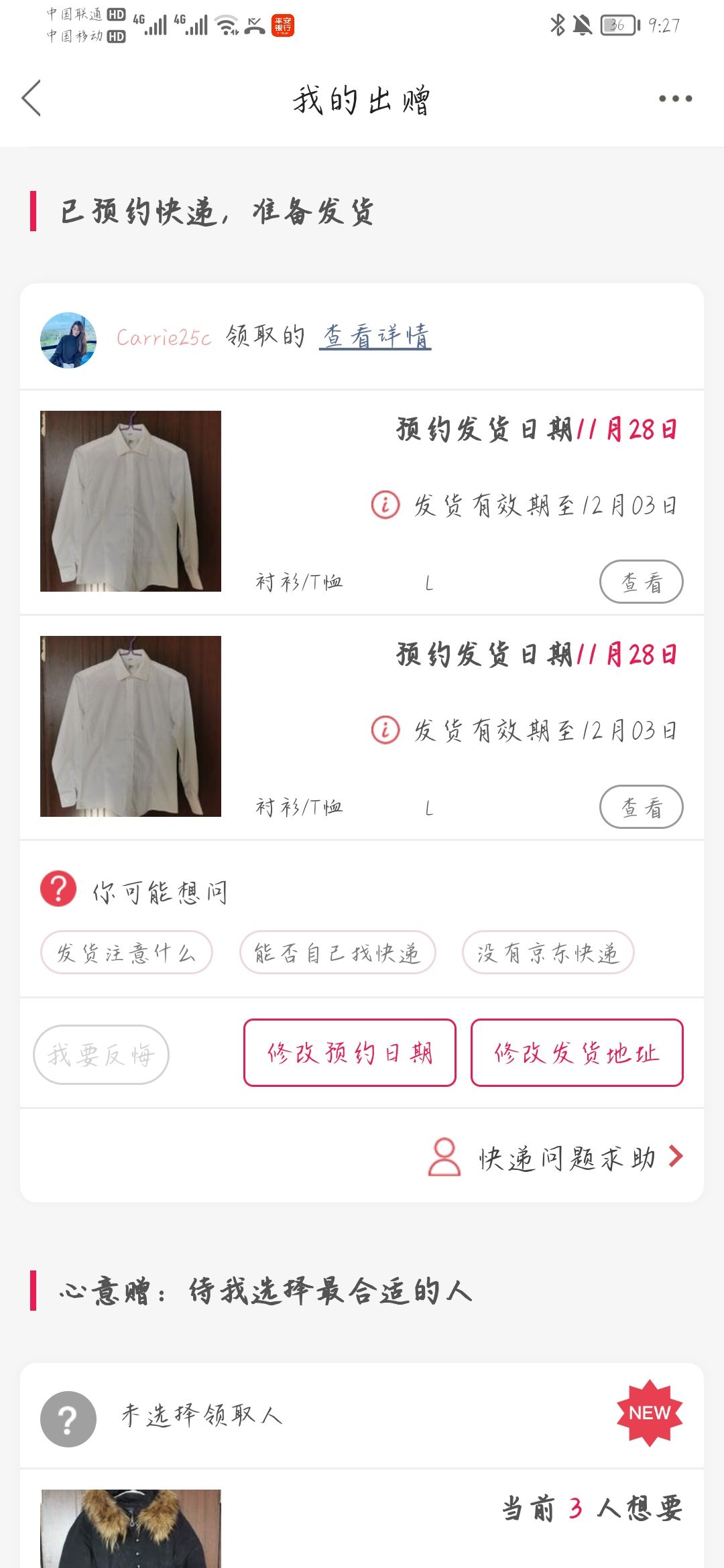Tap 修改发货地址 to edit the address
Viewport: 724px width, 1568px height.
[577, 1053]
